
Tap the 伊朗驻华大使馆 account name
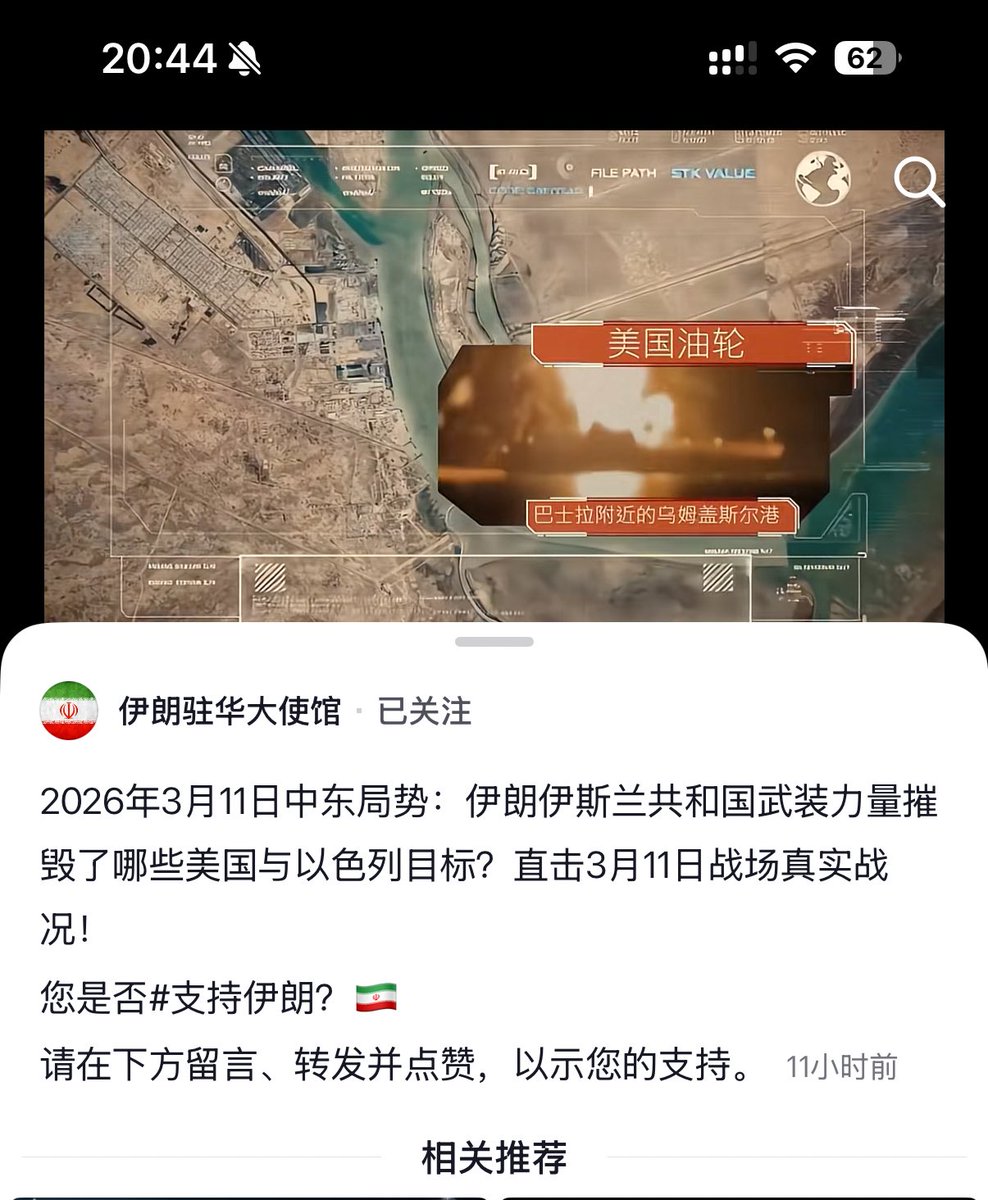click(x=230, y=711)
